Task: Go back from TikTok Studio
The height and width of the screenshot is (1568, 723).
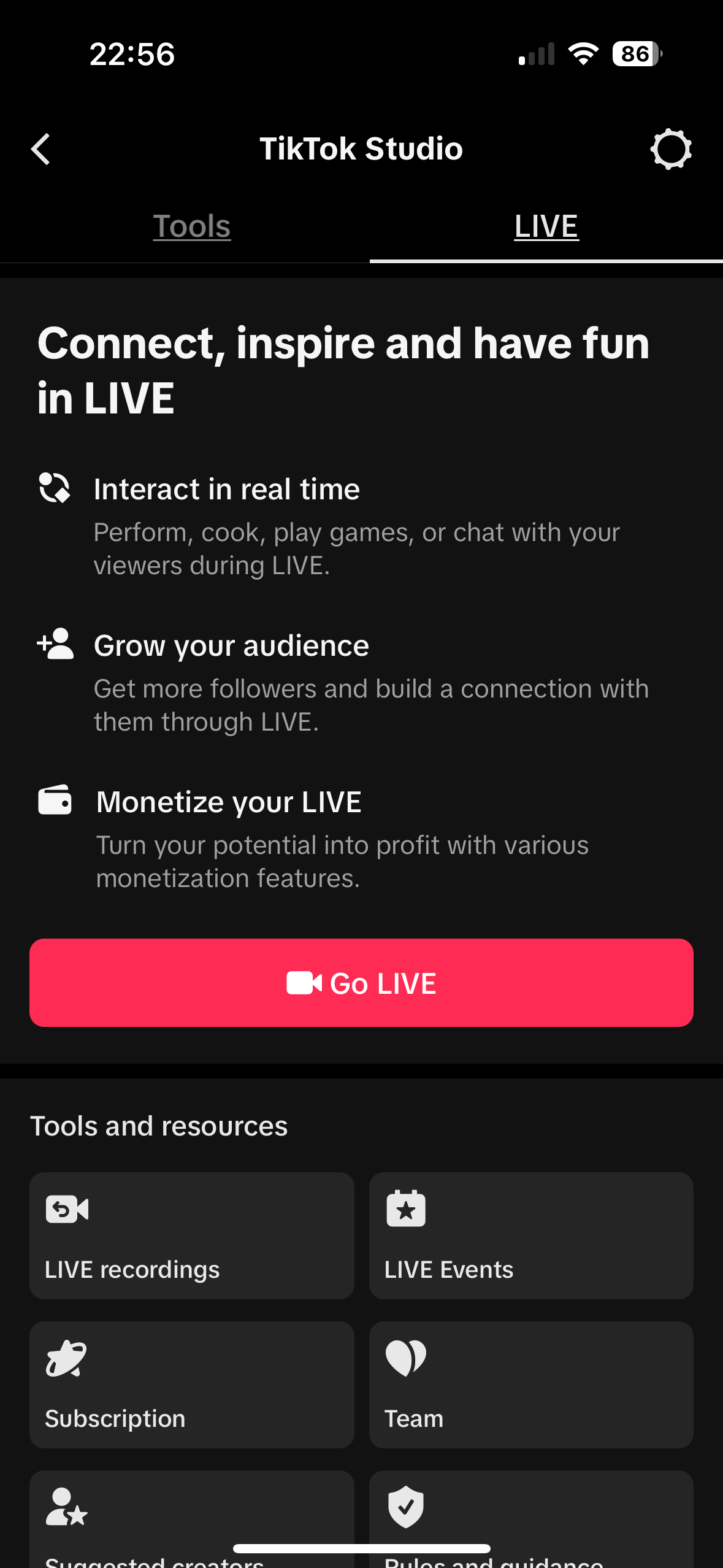Action: [x=40, y=149]
